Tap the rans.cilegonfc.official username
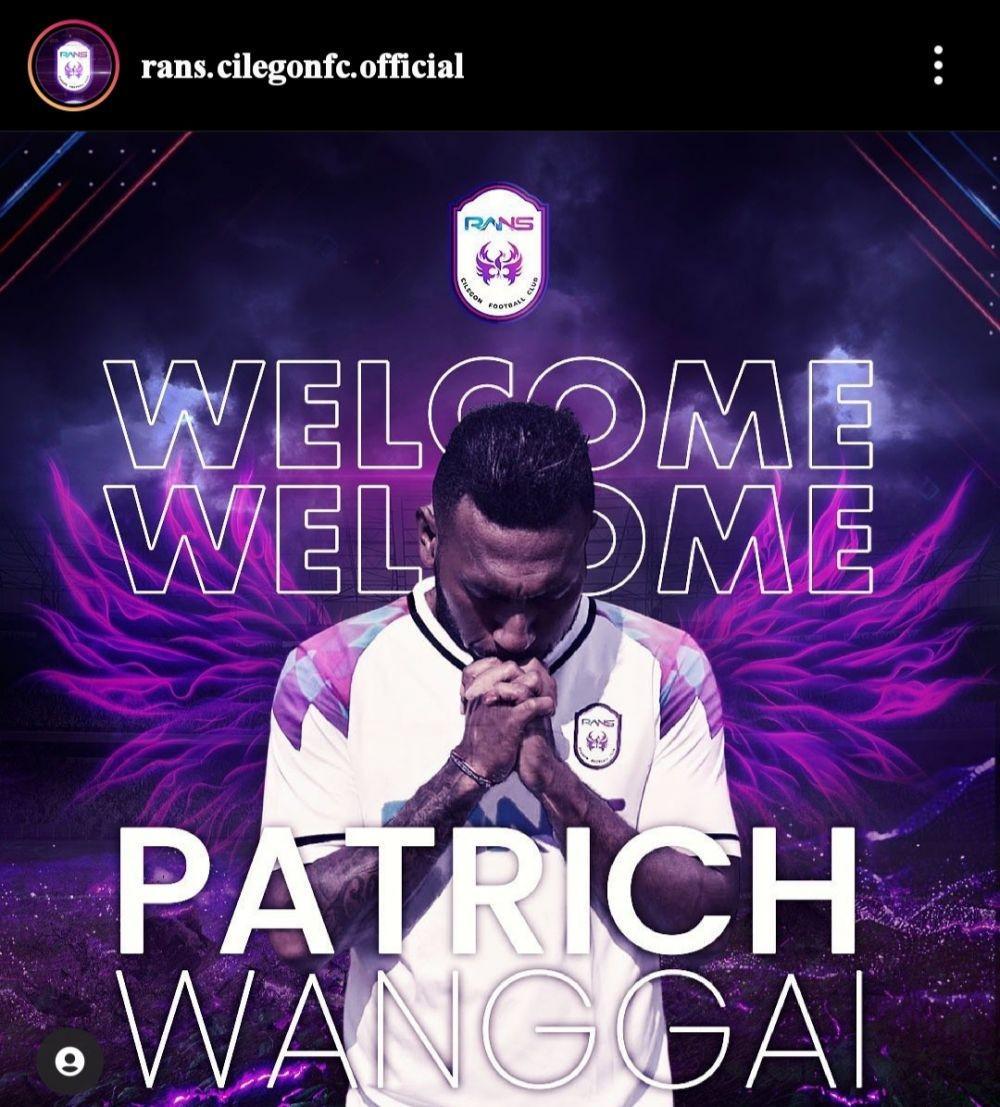 pos(302,67)
